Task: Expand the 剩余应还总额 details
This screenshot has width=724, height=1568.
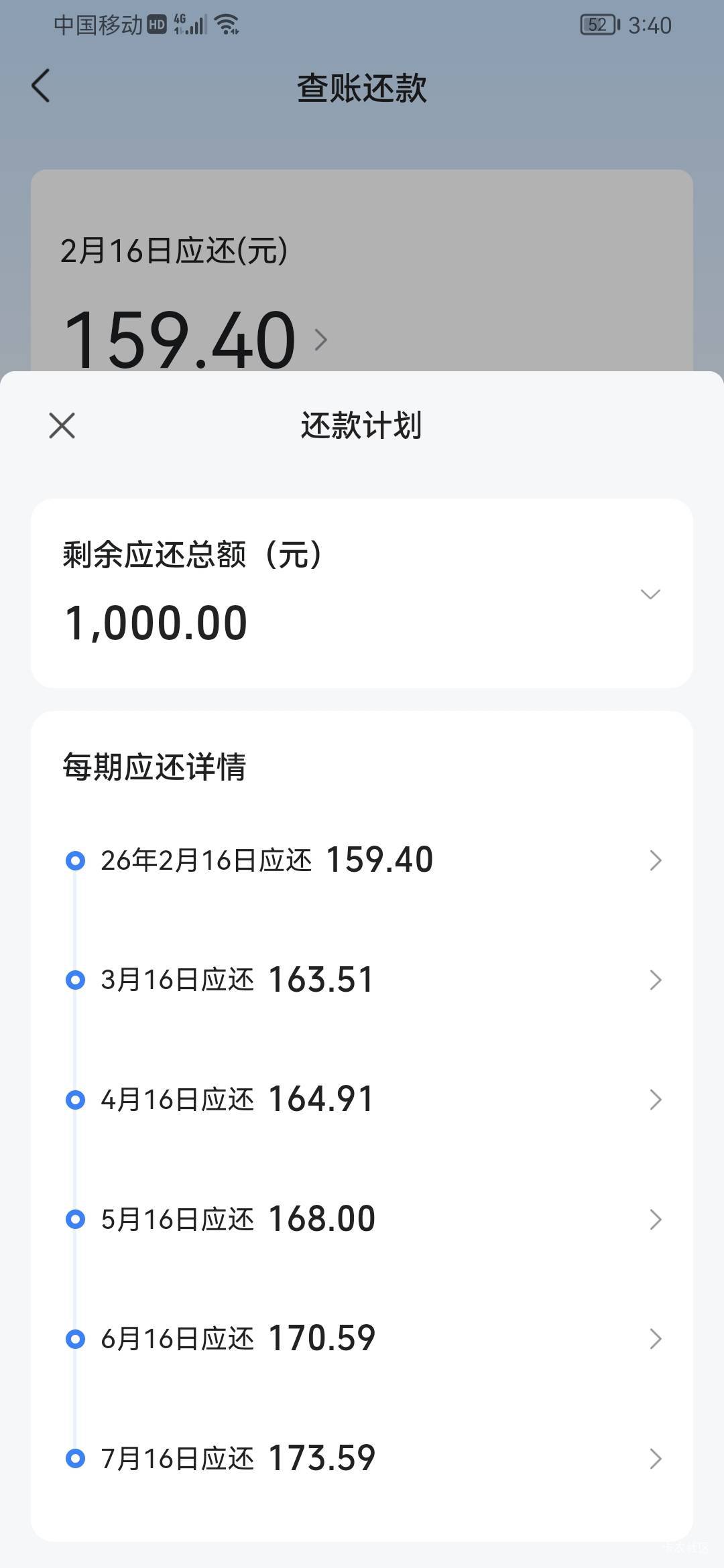Action: point(650,594)
